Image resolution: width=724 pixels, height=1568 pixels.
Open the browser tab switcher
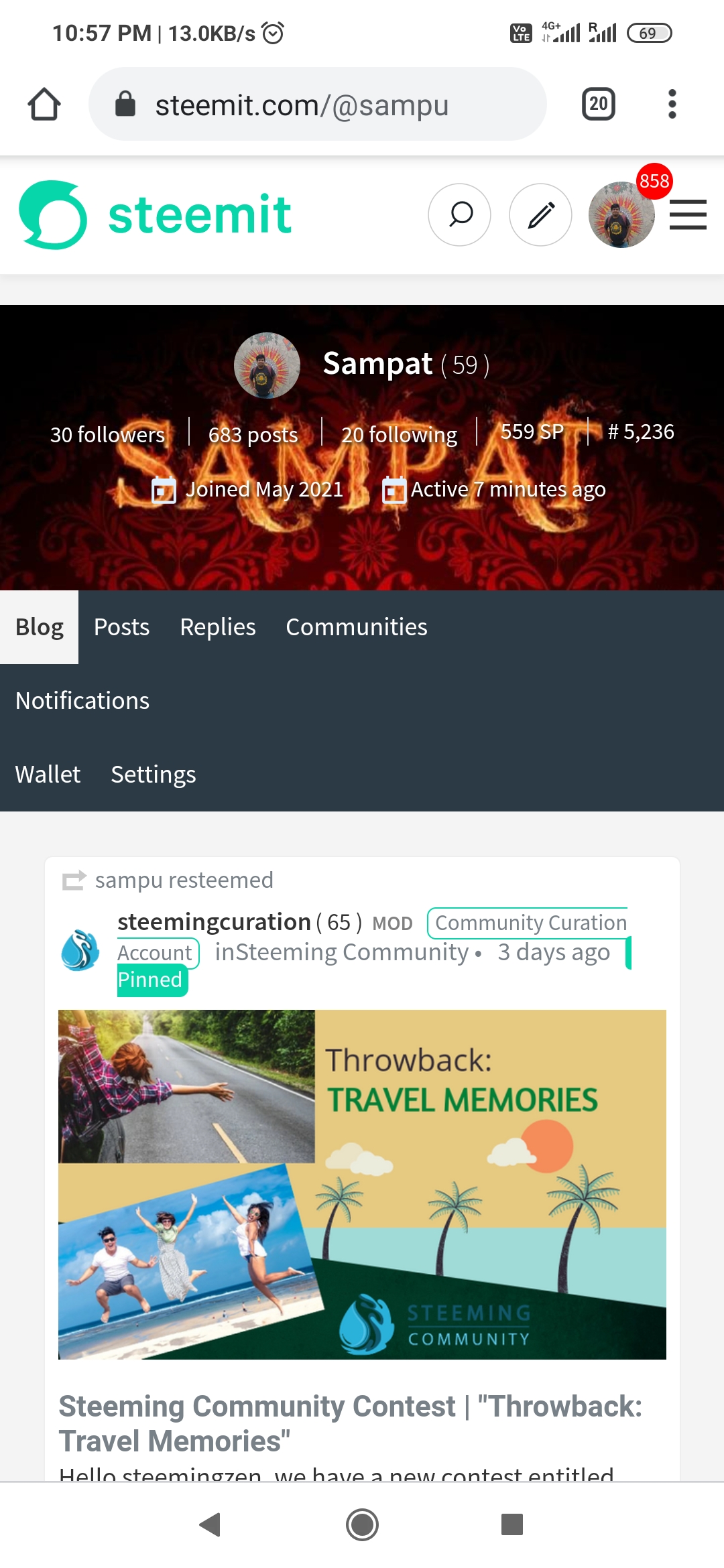click(x=598, y=105)
